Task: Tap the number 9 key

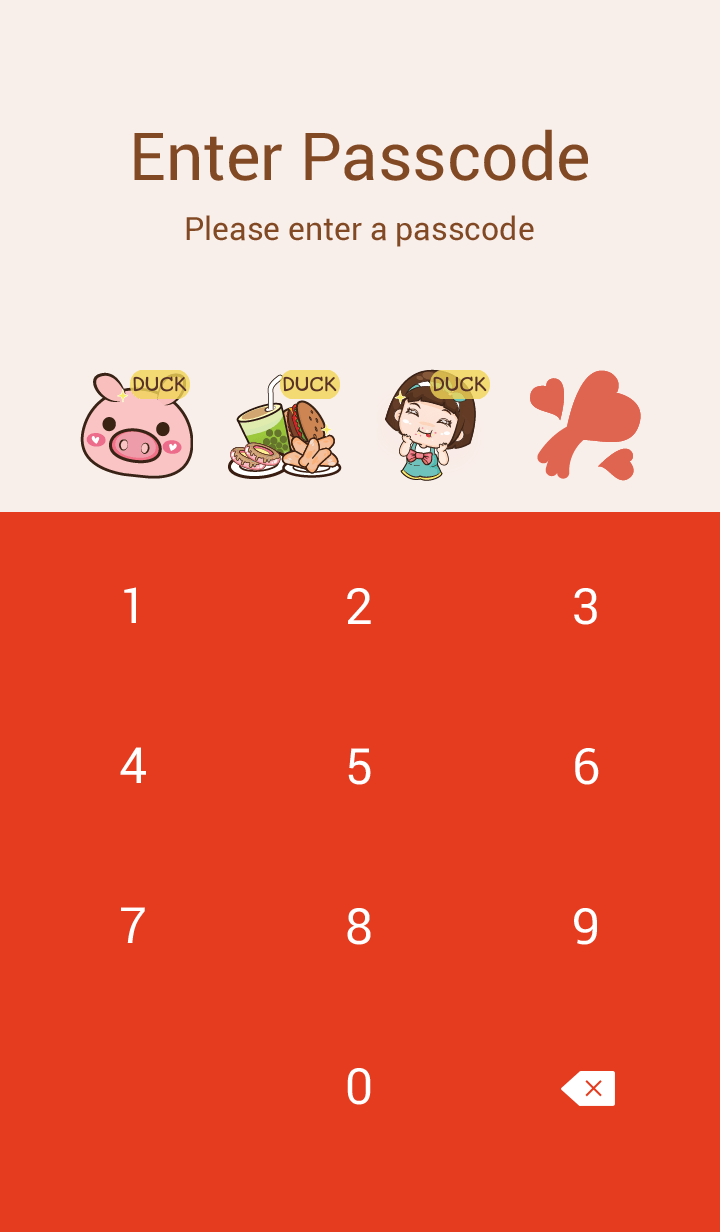Action: click(x=586, y=927)
